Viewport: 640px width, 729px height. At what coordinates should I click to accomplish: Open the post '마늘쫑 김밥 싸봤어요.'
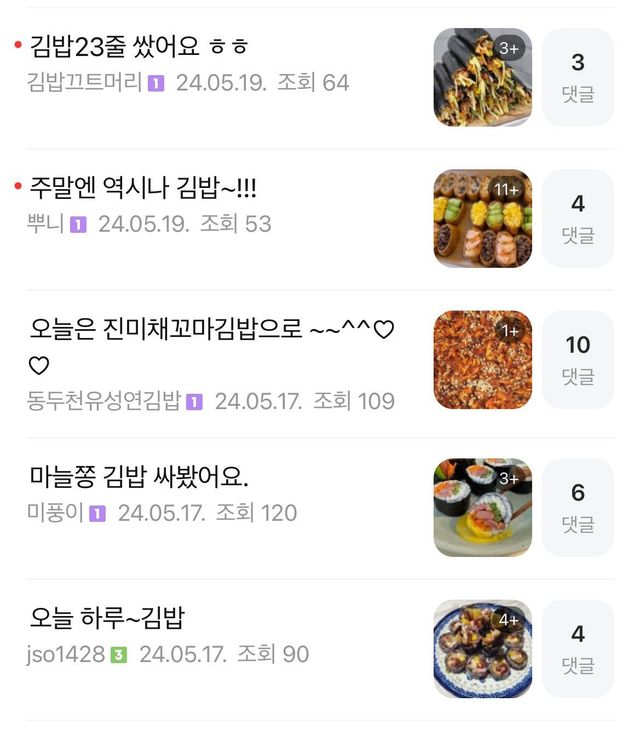(x=139, y=477)
